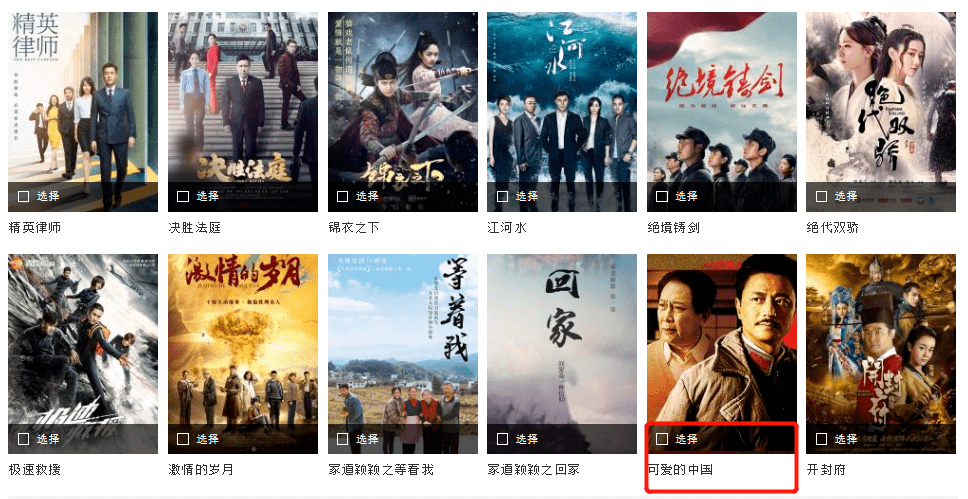Image resolution: width=968 pixels, height=499 pixels.
Task: Mark 激情的岁月 as selected
Action: click(x=183, y=439)
